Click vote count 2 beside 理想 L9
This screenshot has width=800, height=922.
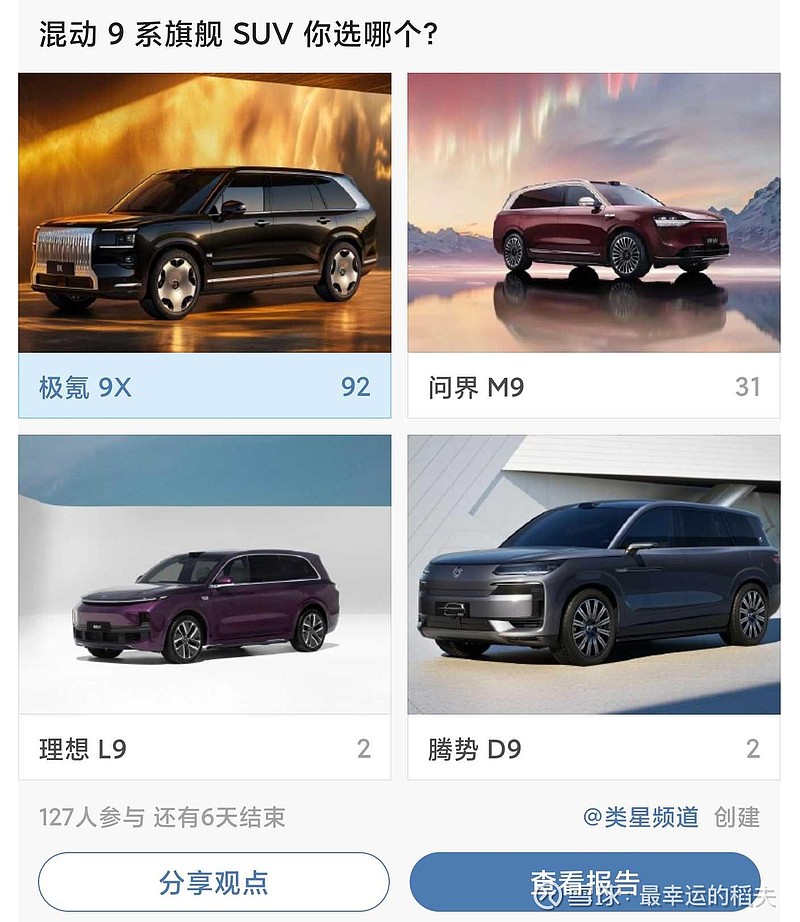362,748
